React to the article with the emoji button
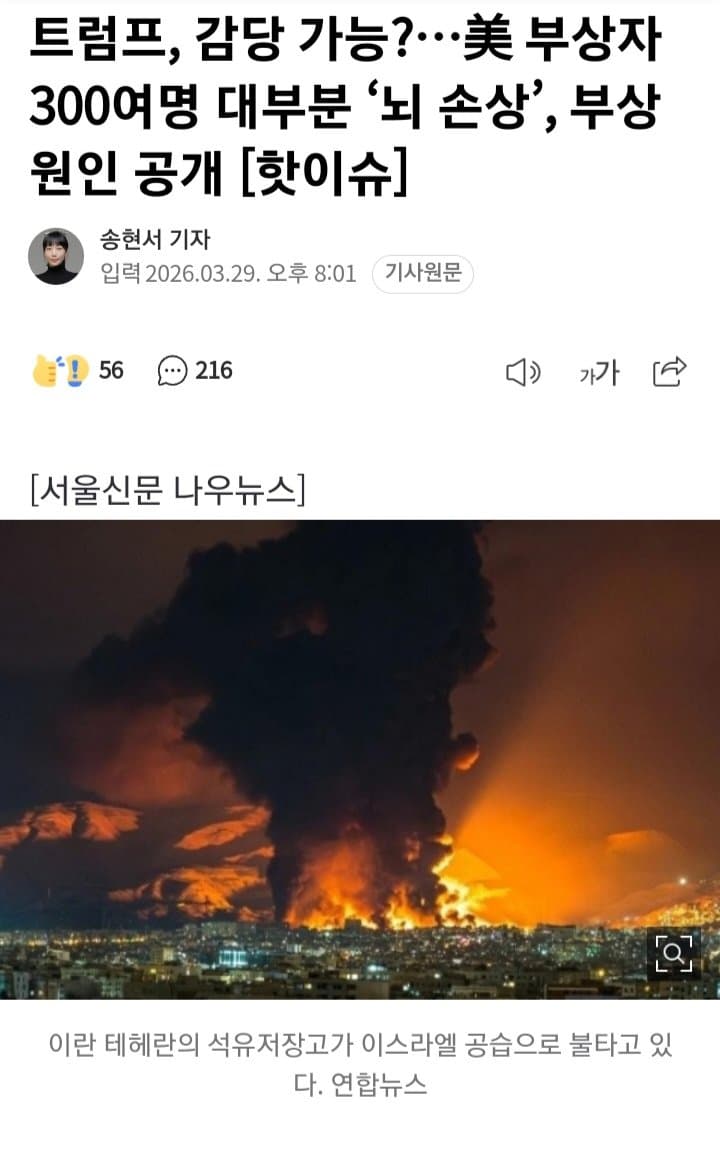Screen dimensions: 720x1158 (x=60, y=371)
